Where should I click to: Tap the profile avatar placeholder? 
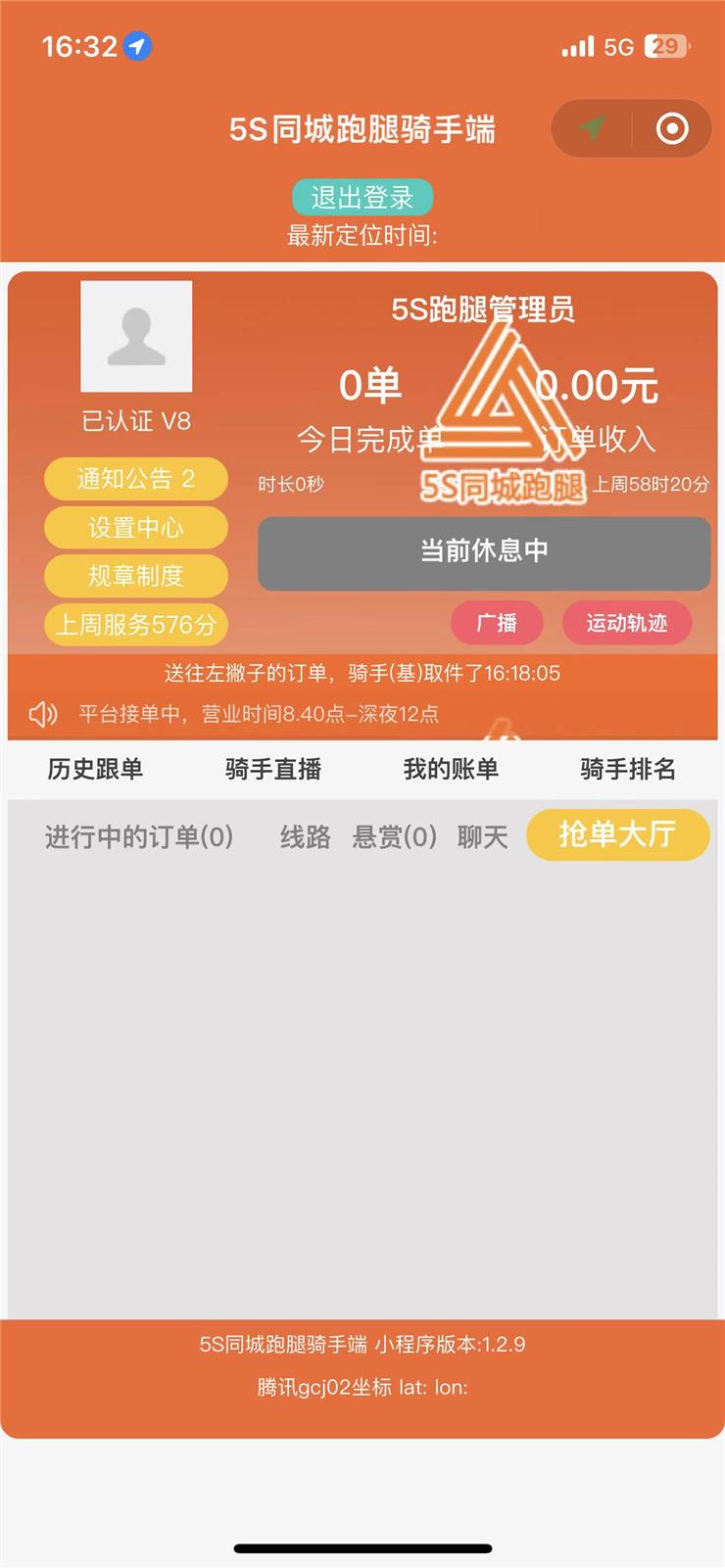click(136, 336)
